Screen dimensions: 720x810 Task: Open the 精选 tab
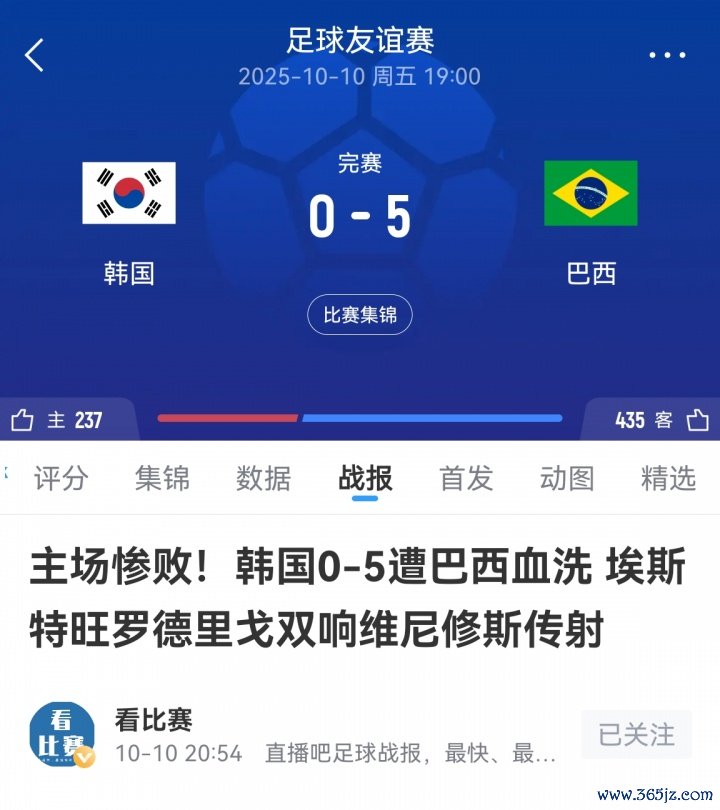(x=668, y=479)
